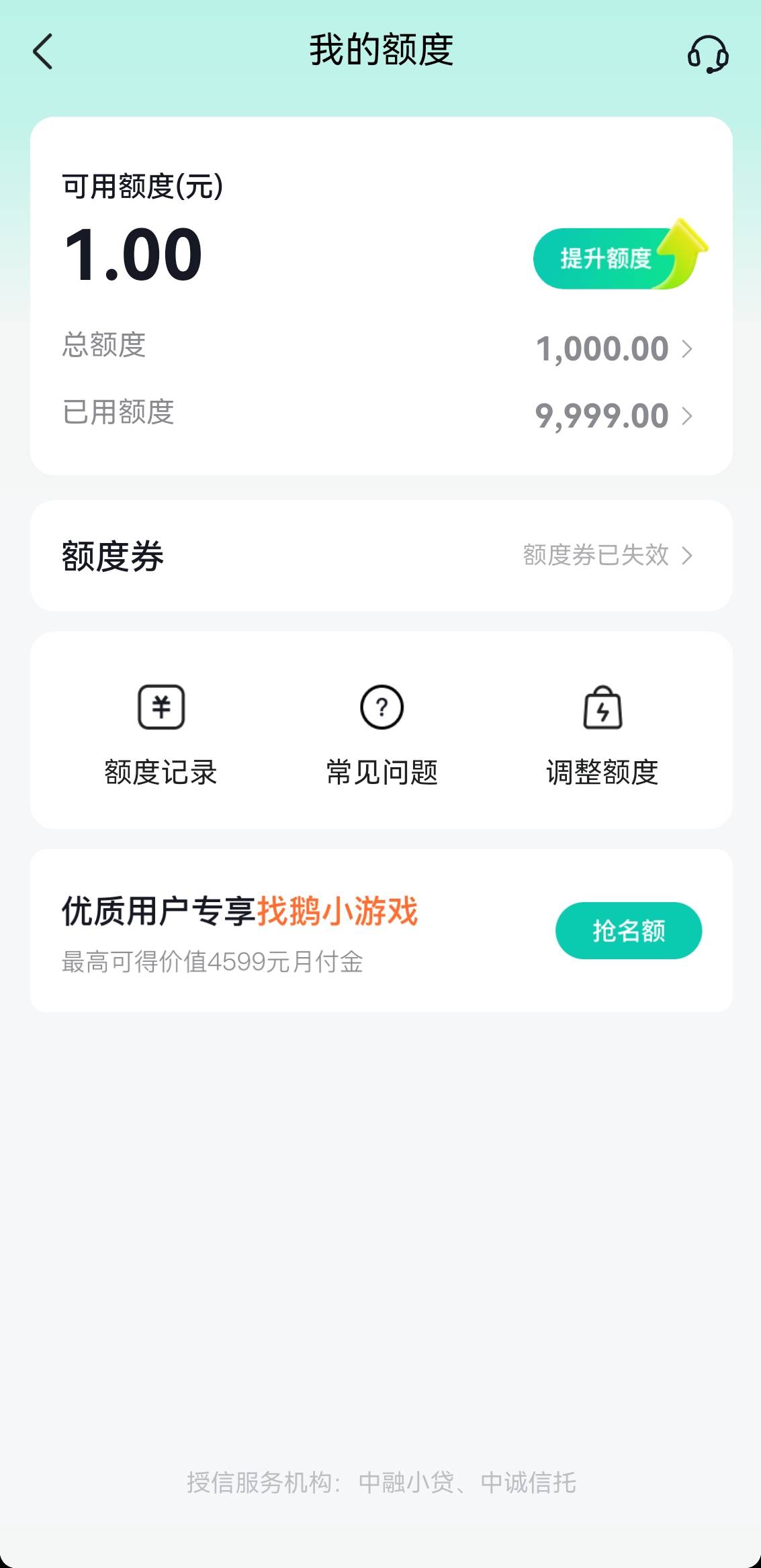This screenshot has width=761, height=1568.
Task: Open customer service headset icon
Action: (x=708, y=54)
